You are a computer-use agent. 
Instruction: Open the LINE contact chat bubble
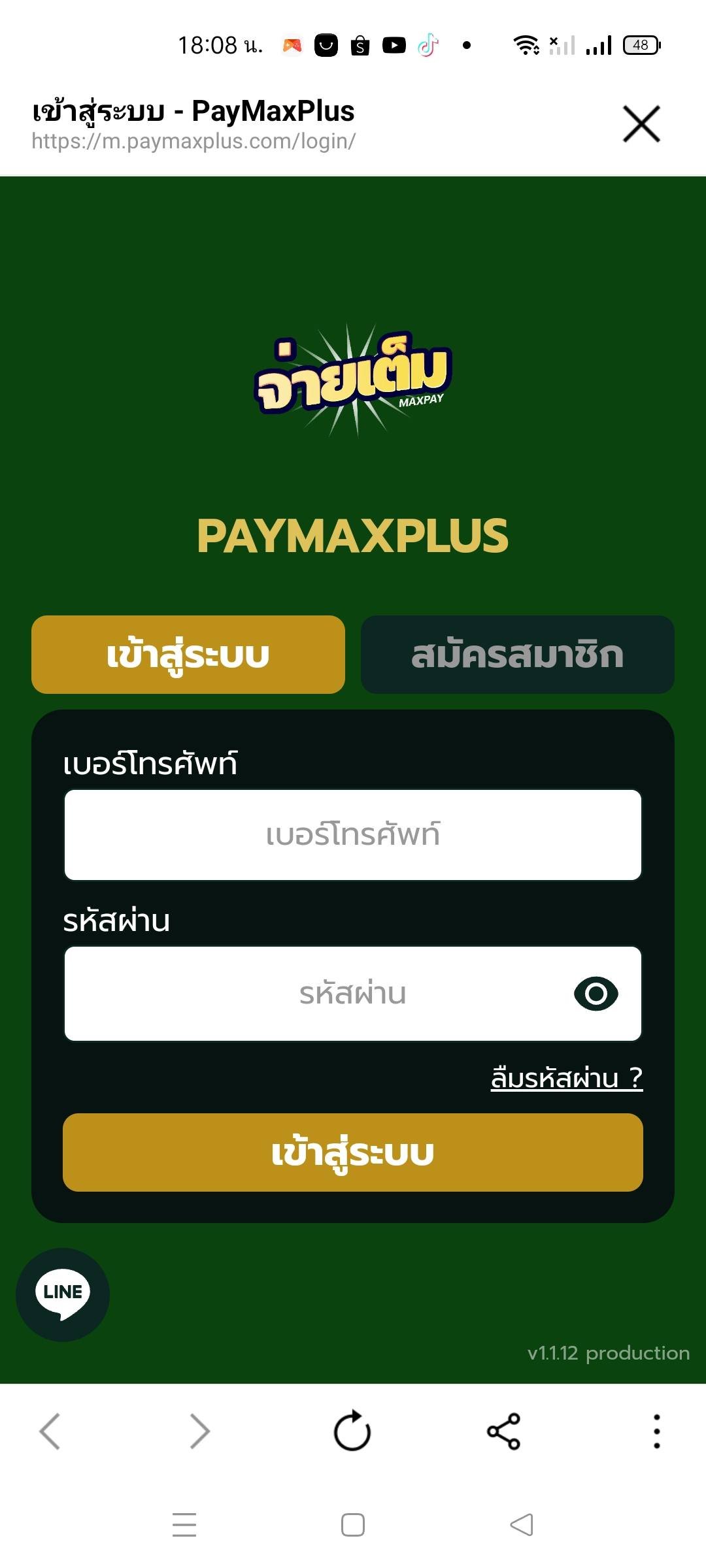[x=63, y=1294]
